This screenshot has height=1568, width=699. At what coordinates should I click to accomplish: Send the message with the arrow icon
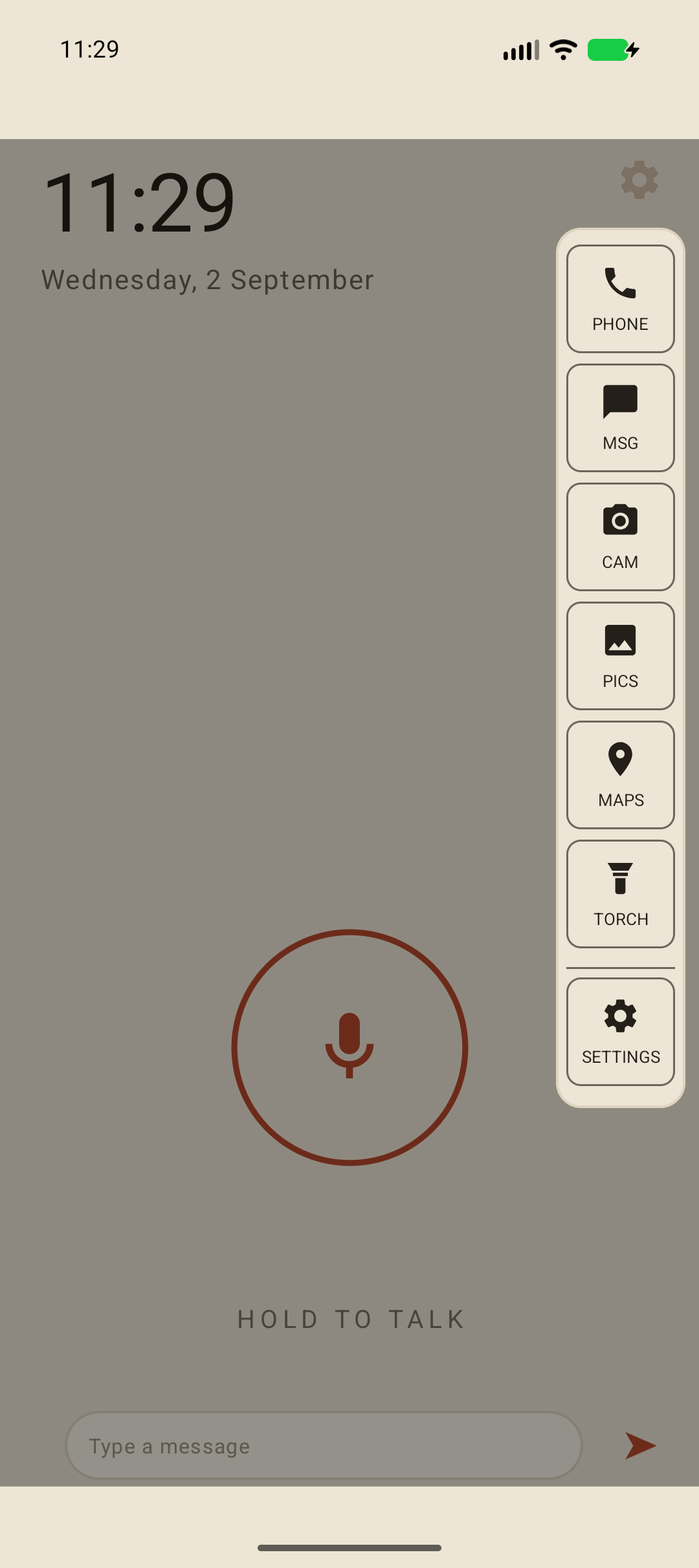point(640,1445)
